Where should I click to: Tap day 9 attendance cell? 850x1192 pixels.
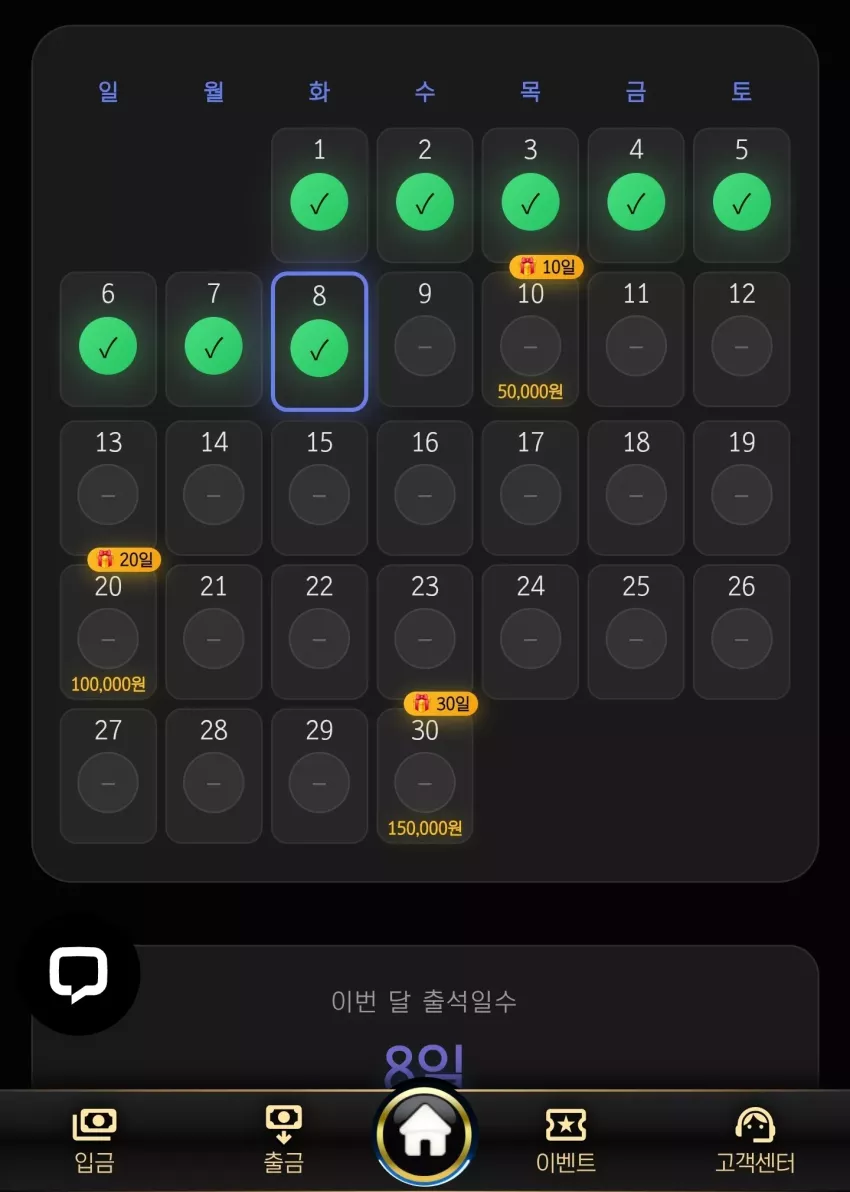pos(425,339)
